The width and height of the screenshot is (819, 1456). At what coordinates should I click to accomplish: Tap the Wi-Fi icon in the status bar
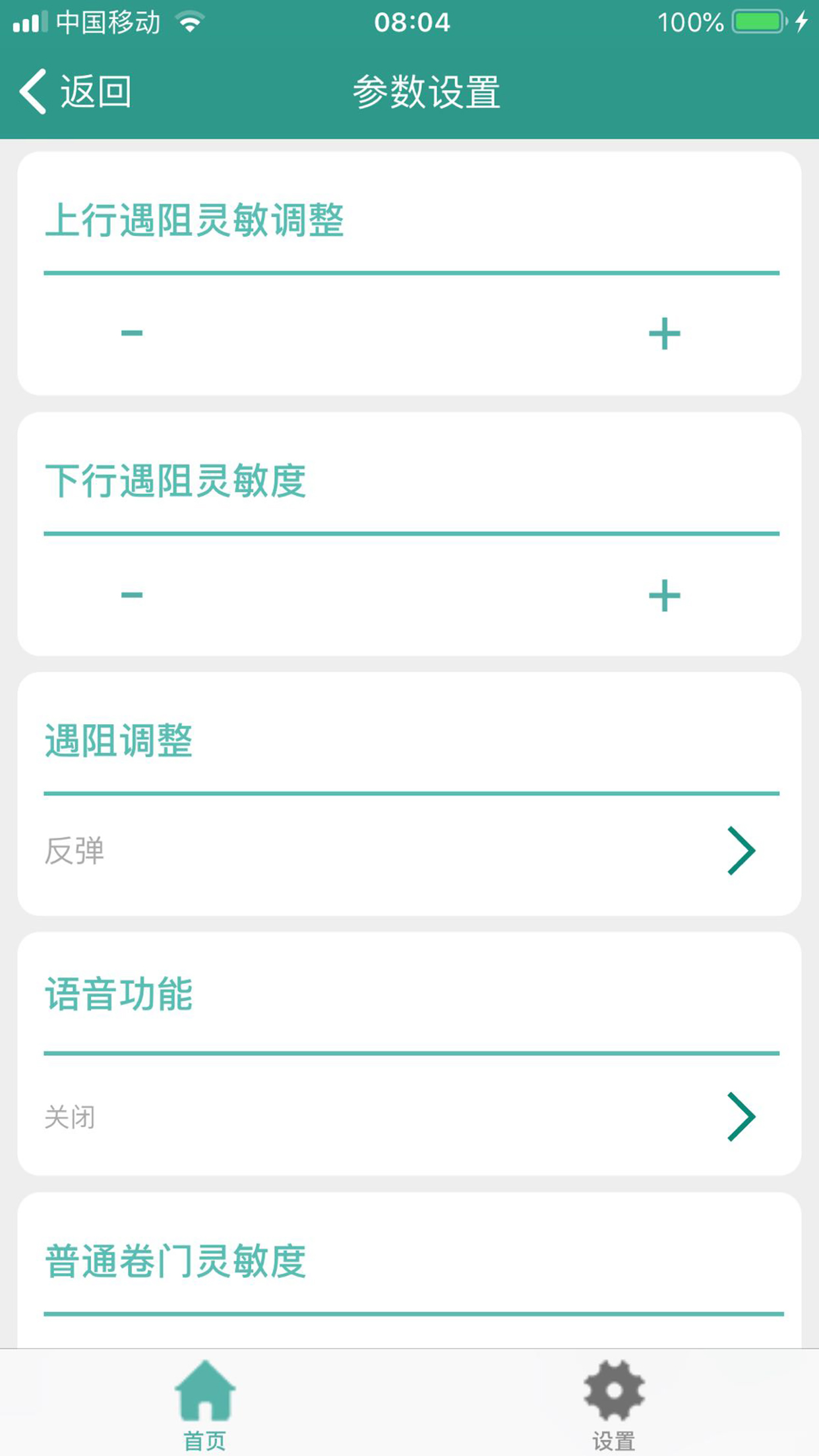[x=189, y=21]
